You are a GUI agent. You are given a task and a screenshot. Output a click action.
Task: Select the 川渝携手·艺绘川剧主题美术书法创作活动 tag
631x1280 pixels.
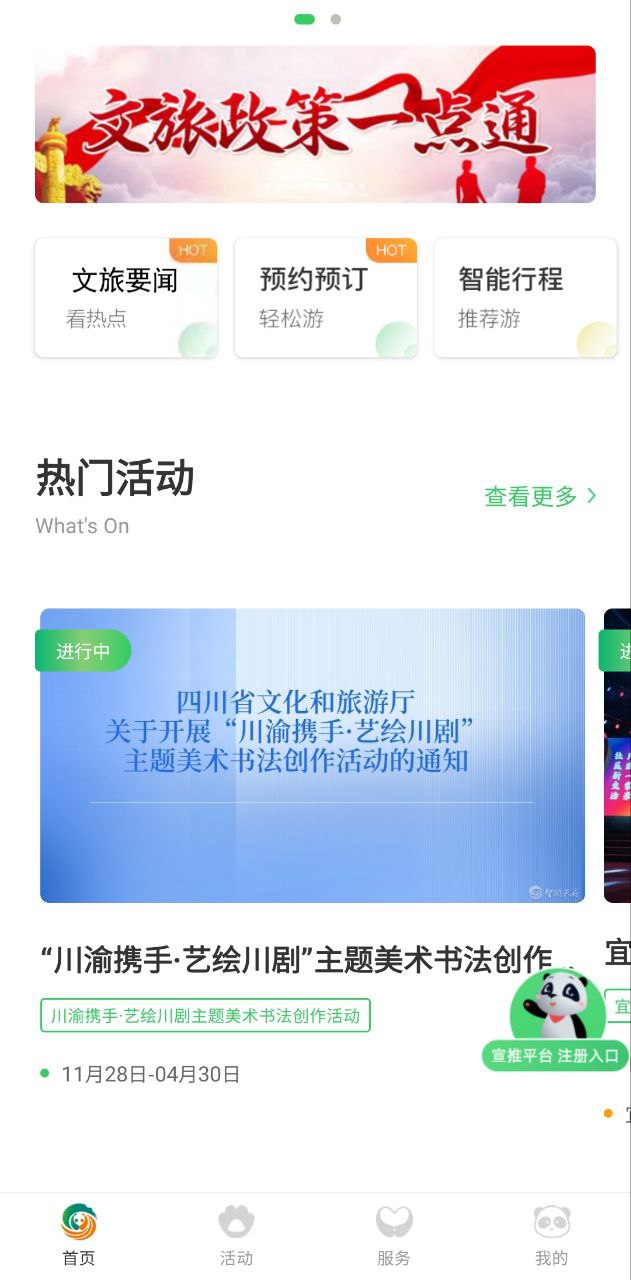tap(205, 1016)
